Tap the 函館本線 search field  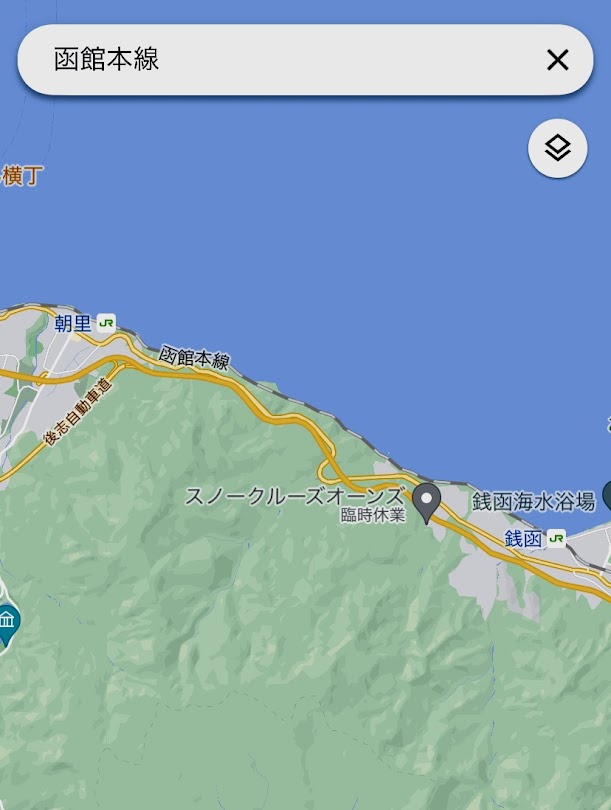click(280, 60)
